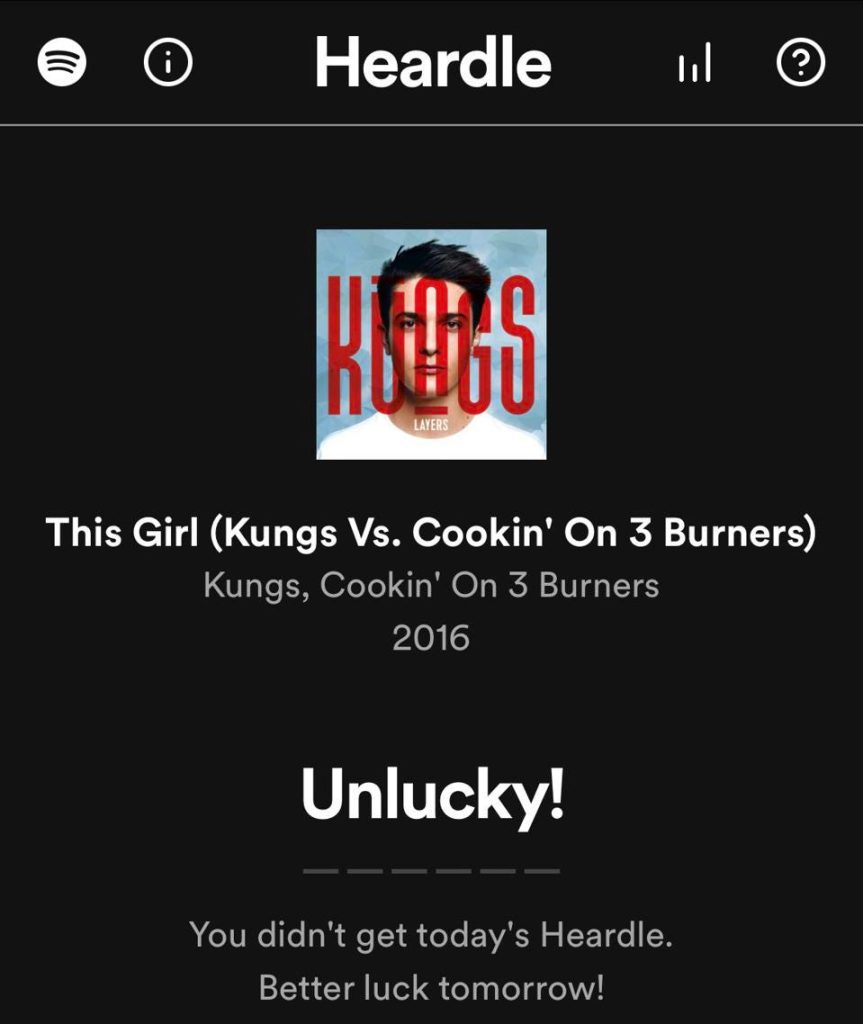Open the Spotify logo link
The image size is (863, 1024).
click(x=62, y=64)
